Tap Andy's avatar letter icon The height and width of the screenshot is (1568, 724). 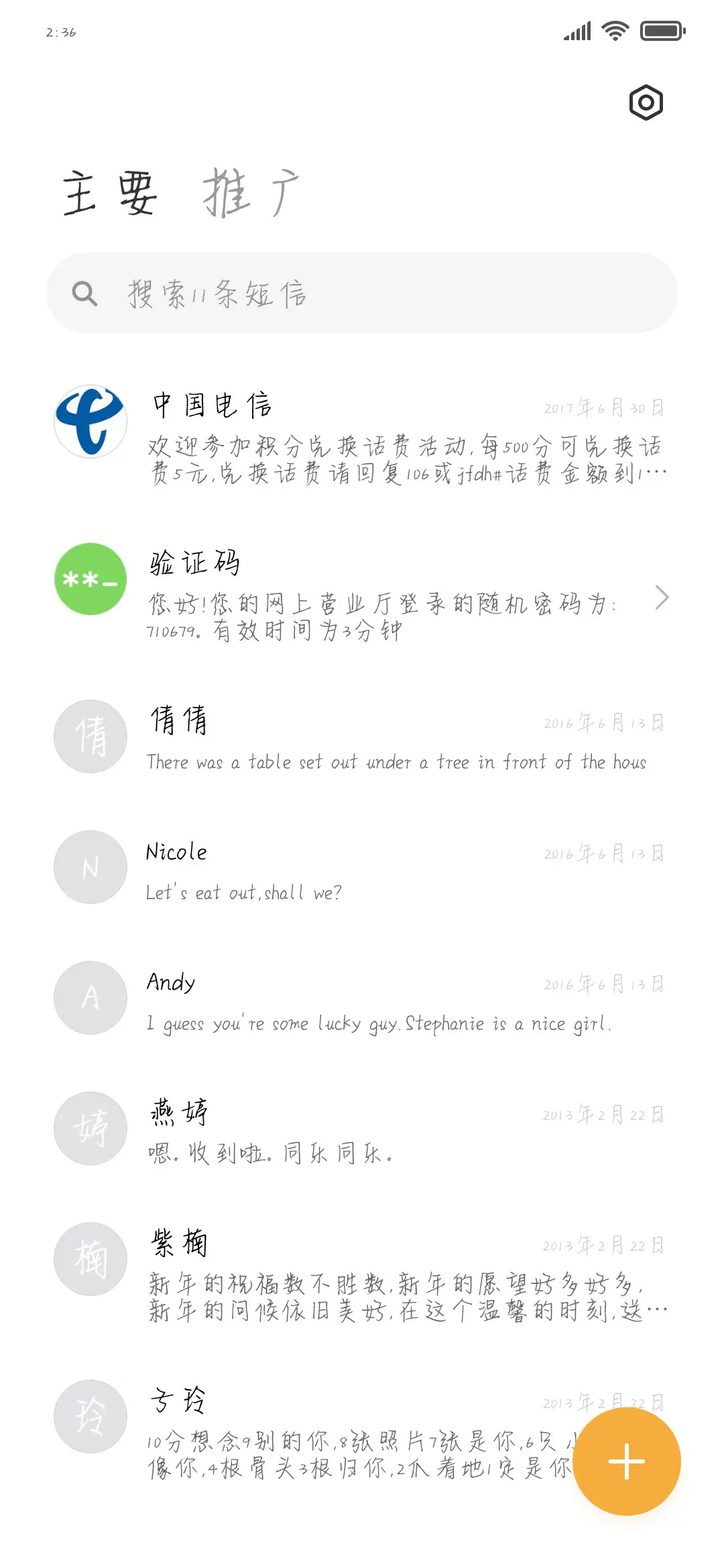[x=90, y=998]
